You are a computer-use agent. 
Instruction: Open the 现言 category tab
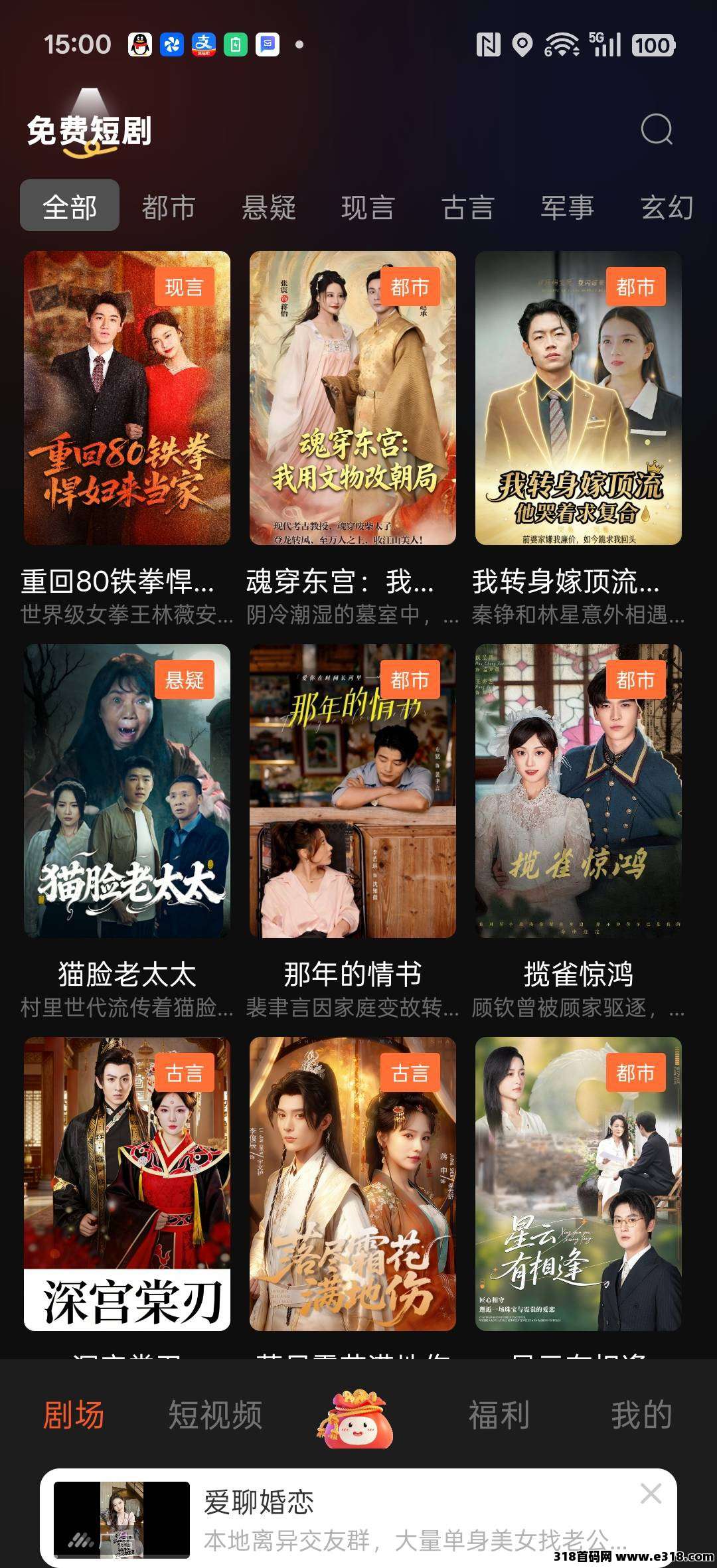pyautogui.click(x=369, y=206)
